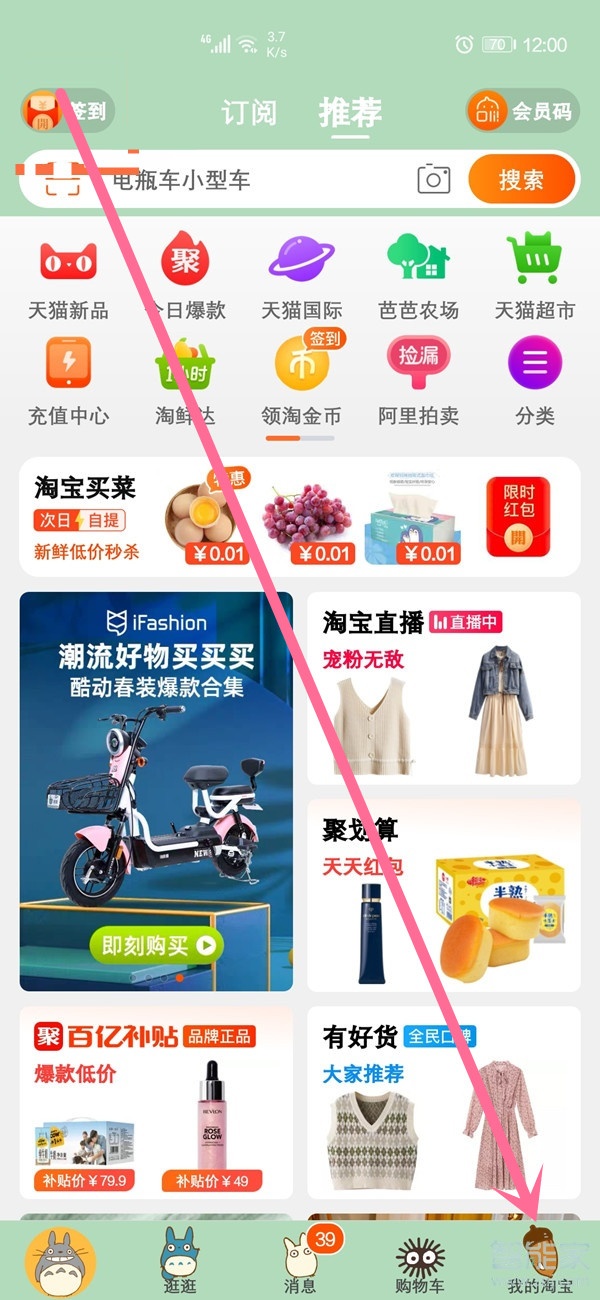This screenshot has height=1300, width=600.
Task: Open the 购物车 cart tab
Action: click(x=420, y=1262)
